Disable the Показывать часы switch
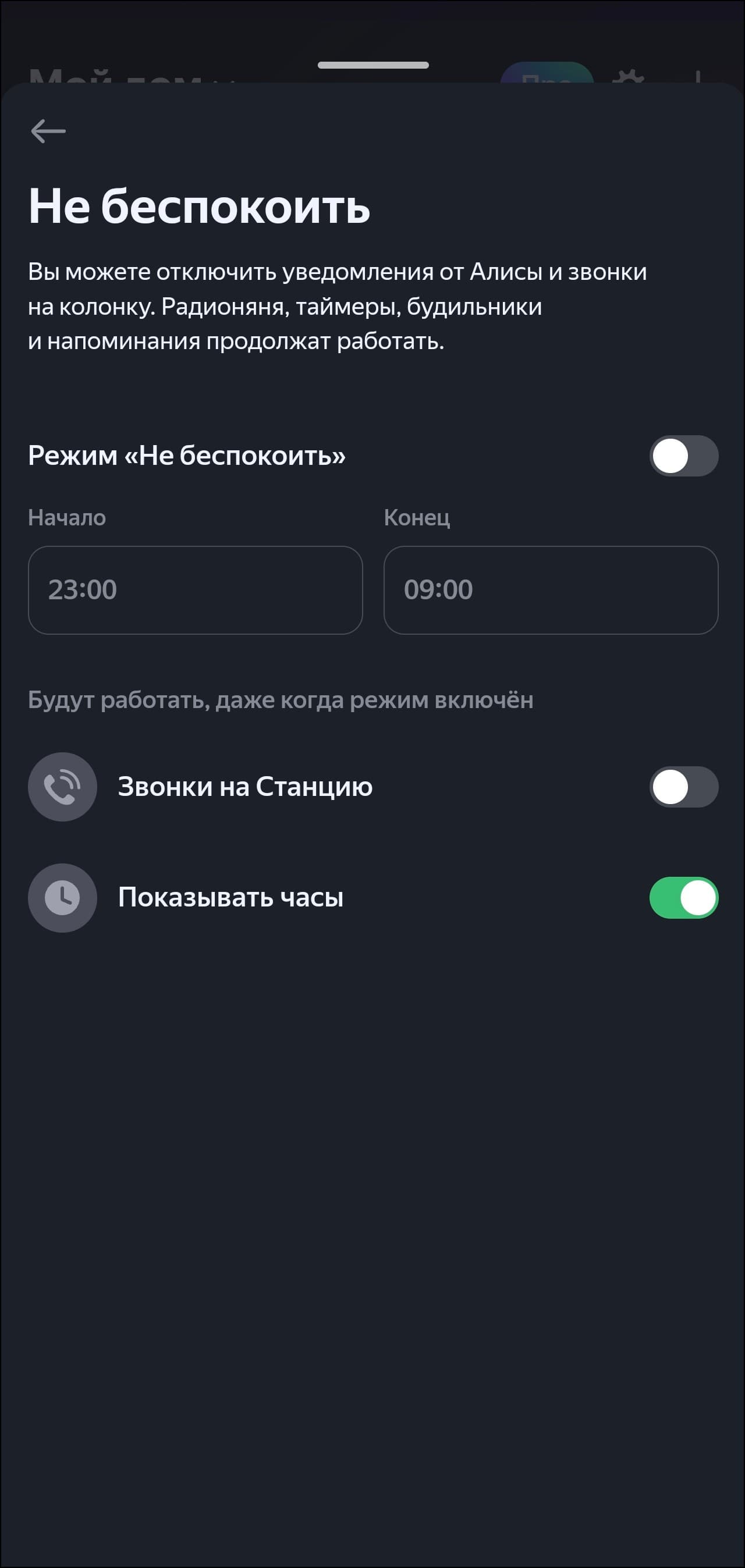This screenshot has width=745, height=1568. (683, 897)
